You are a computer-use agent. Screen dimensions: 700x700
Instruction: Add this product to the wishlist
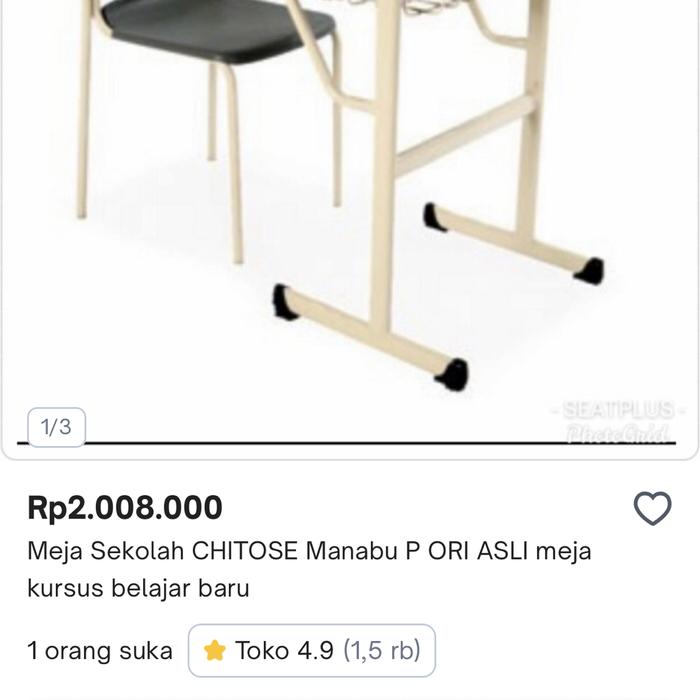[x=653, y=510]
